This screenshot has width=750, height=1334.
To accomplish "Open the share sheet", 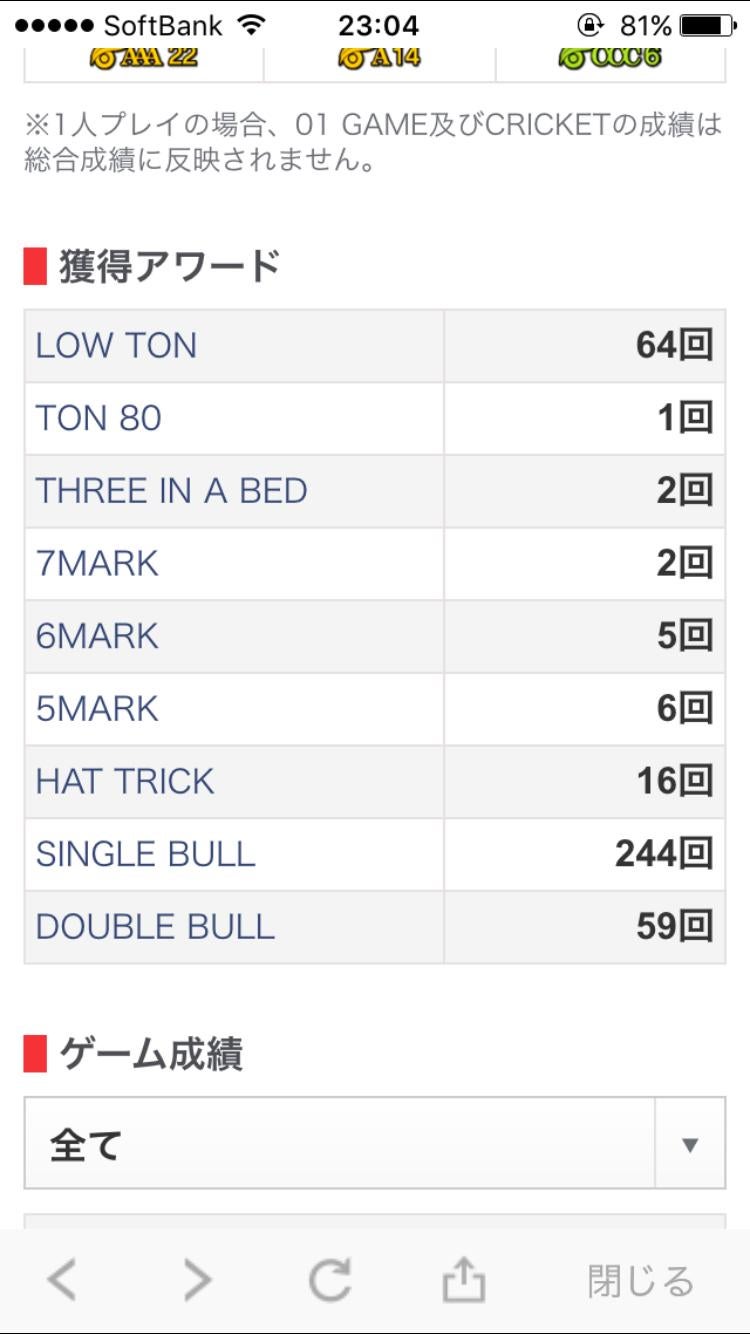I will coord(463,1280).
